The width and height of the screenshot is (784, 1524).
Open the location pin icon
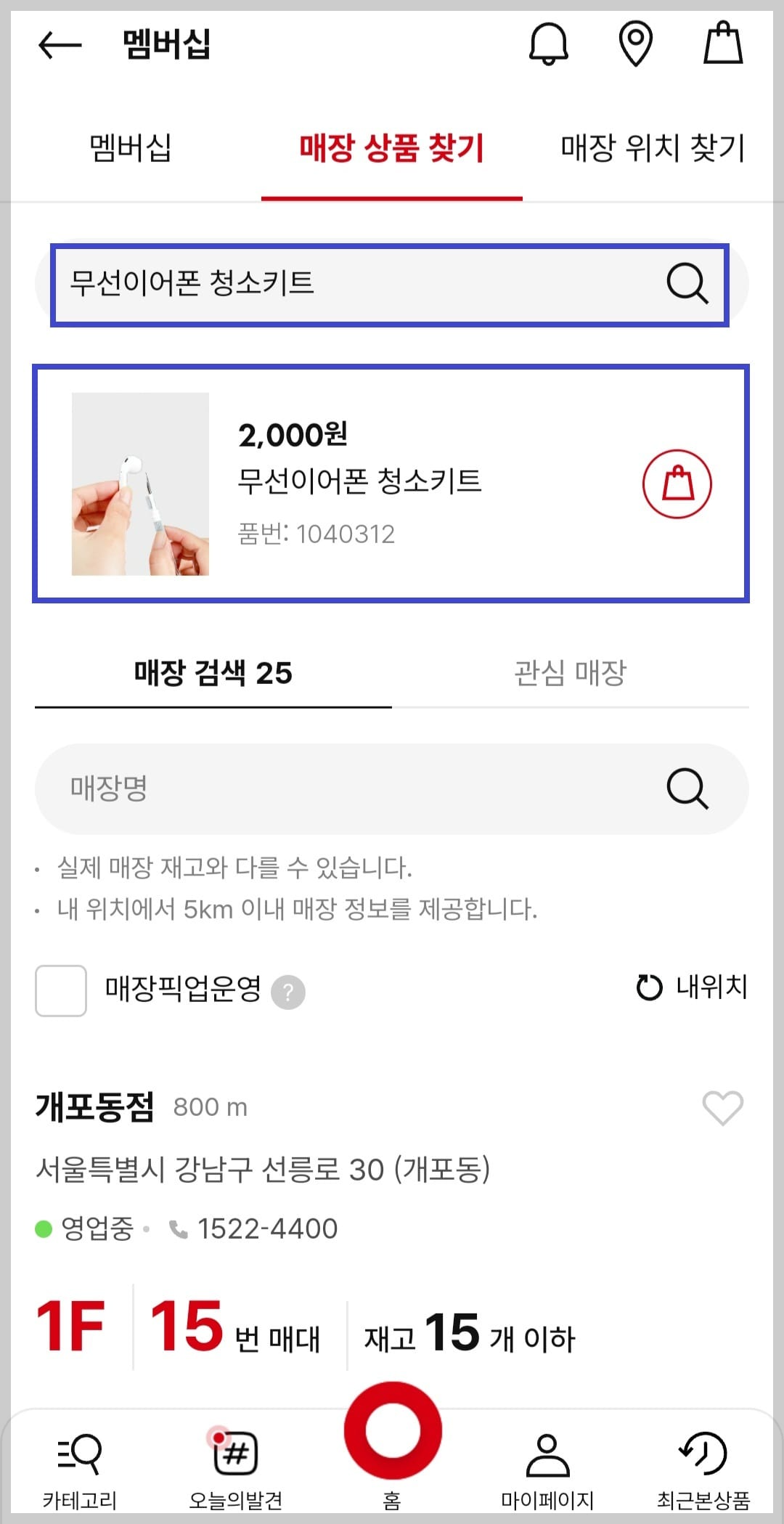pyautogui.click(x=637, y=45)
